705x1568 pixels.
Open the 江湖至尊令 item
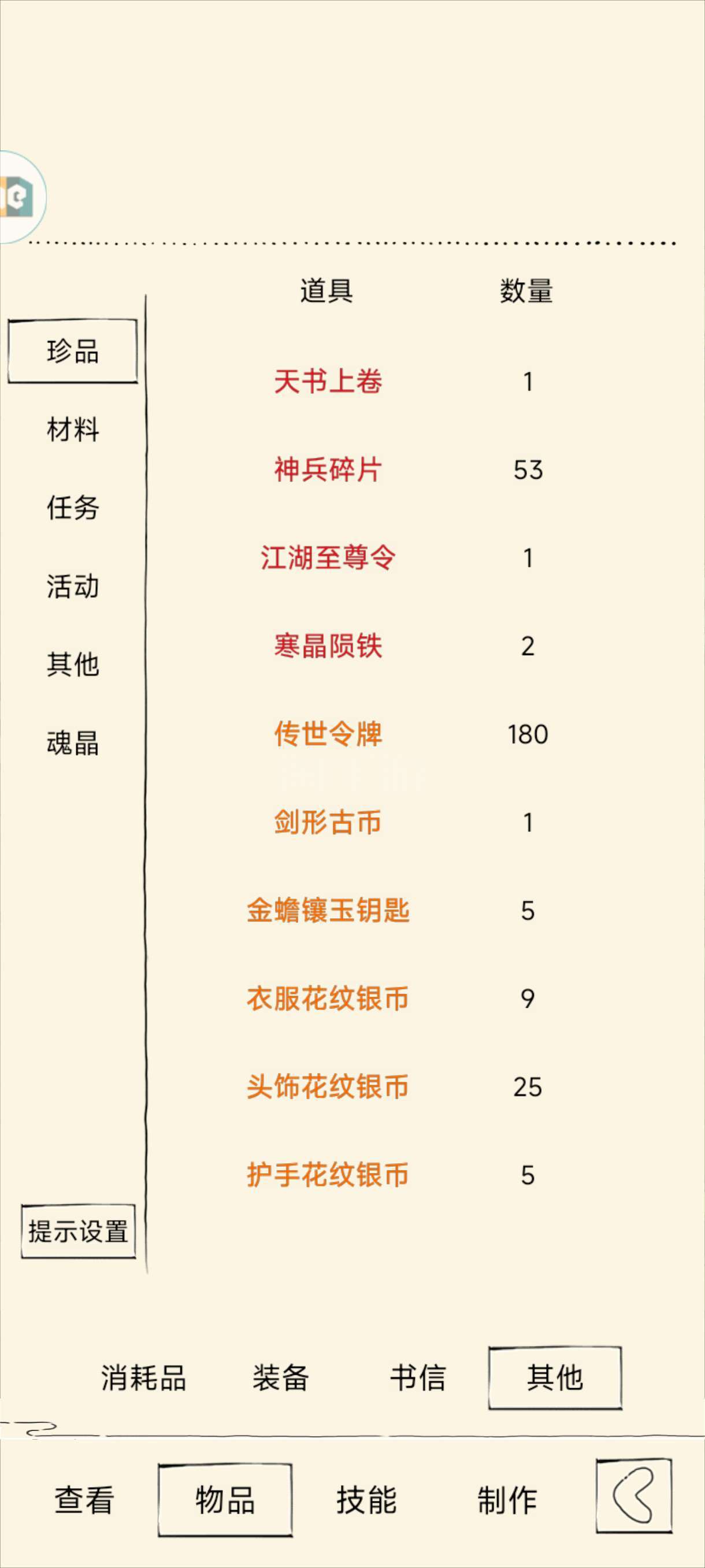pos(328,557)
